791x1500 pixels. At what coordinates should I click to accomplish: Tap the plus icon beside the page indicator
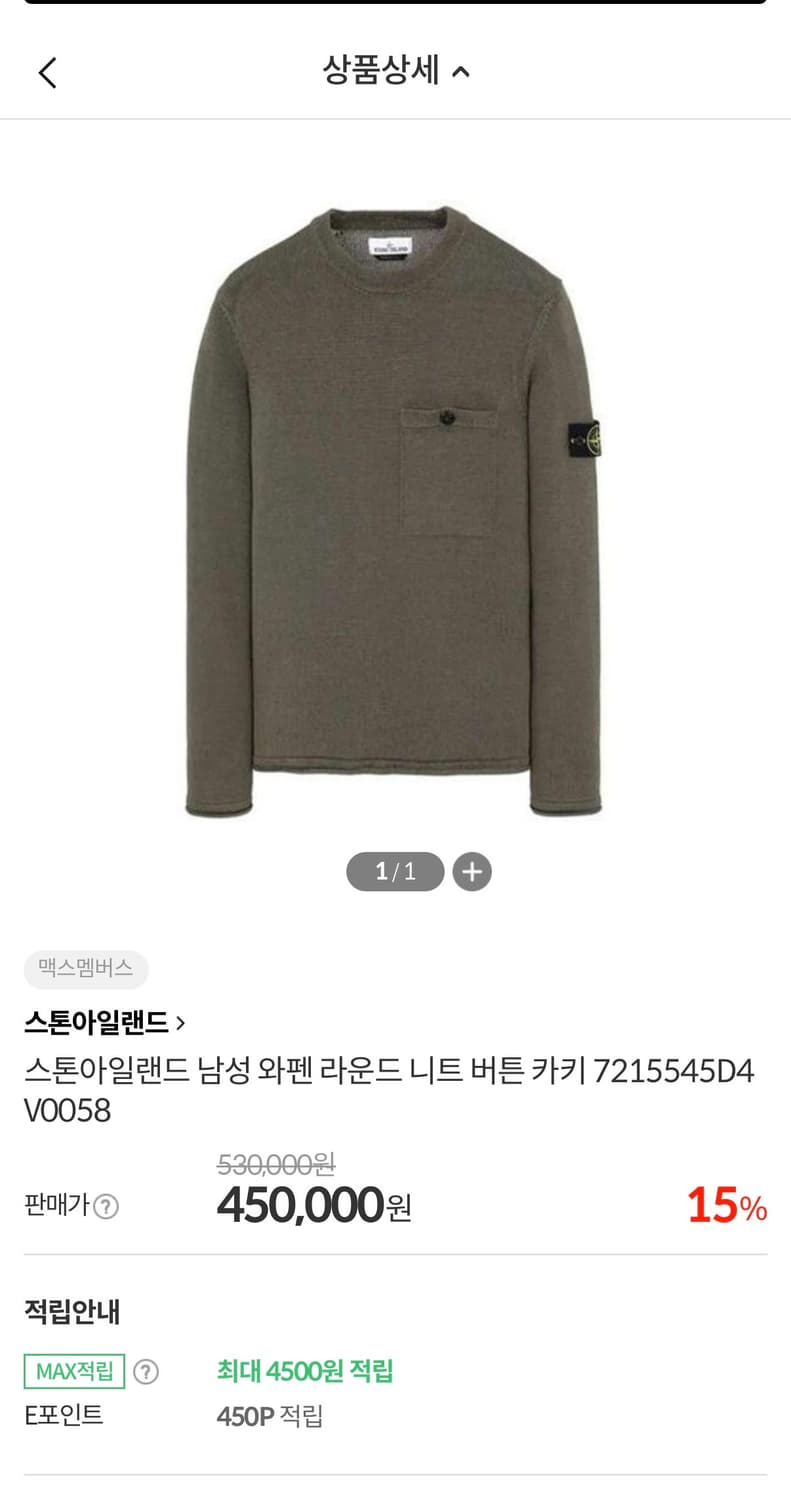point(471,871)
